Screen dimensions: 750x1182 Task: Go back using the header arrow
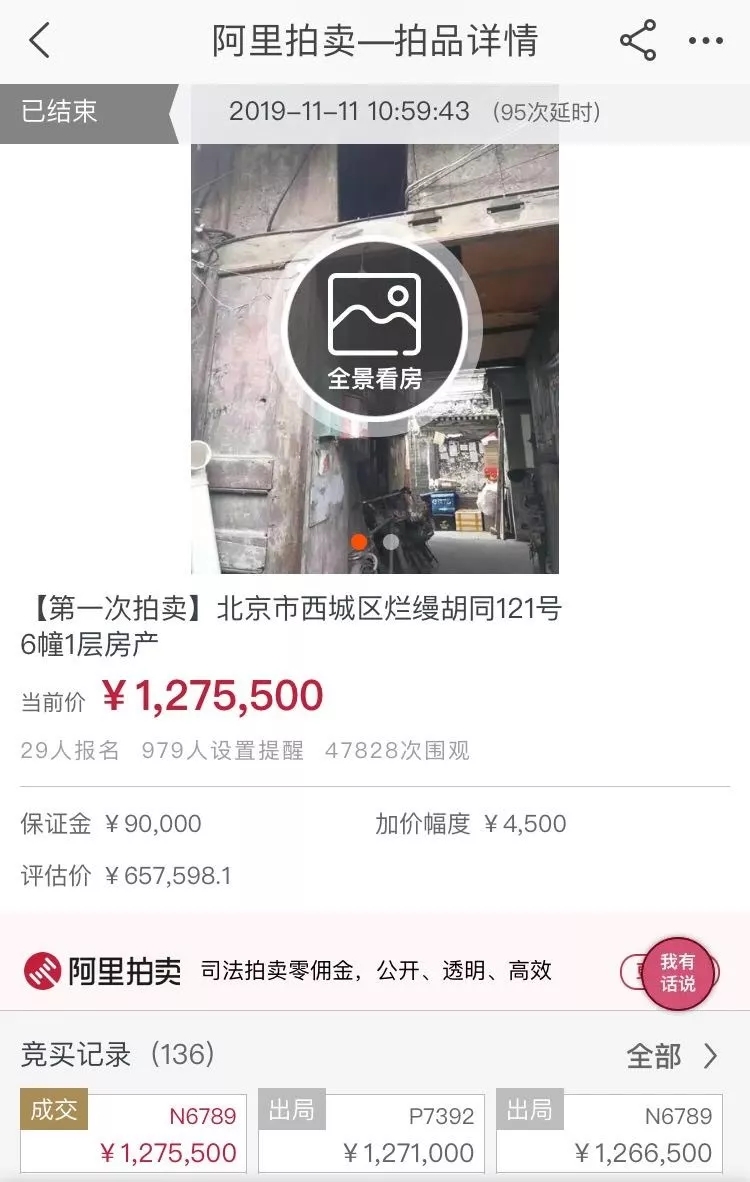(x=40, y=41)
